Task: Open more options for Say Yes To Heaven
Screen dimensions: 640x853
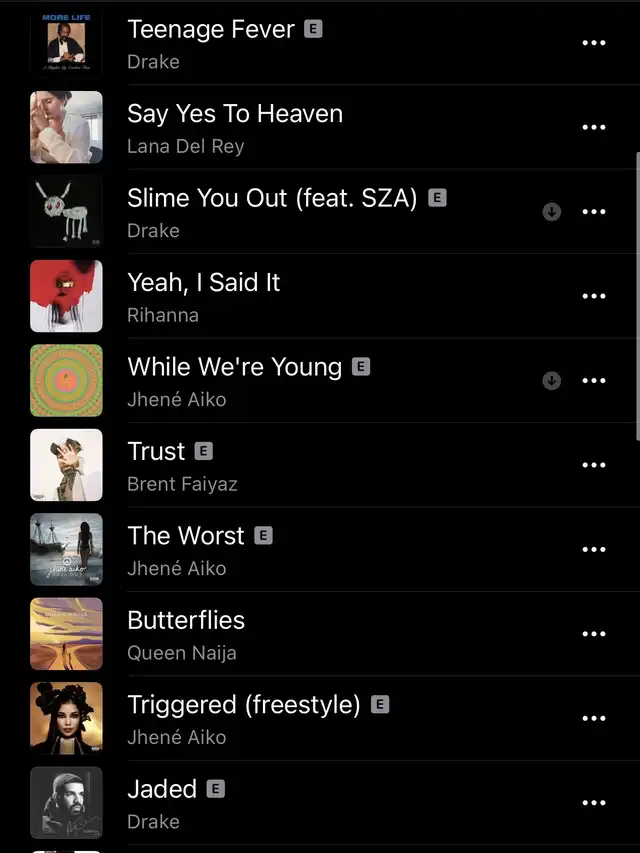Action: [x=594, y=127]
